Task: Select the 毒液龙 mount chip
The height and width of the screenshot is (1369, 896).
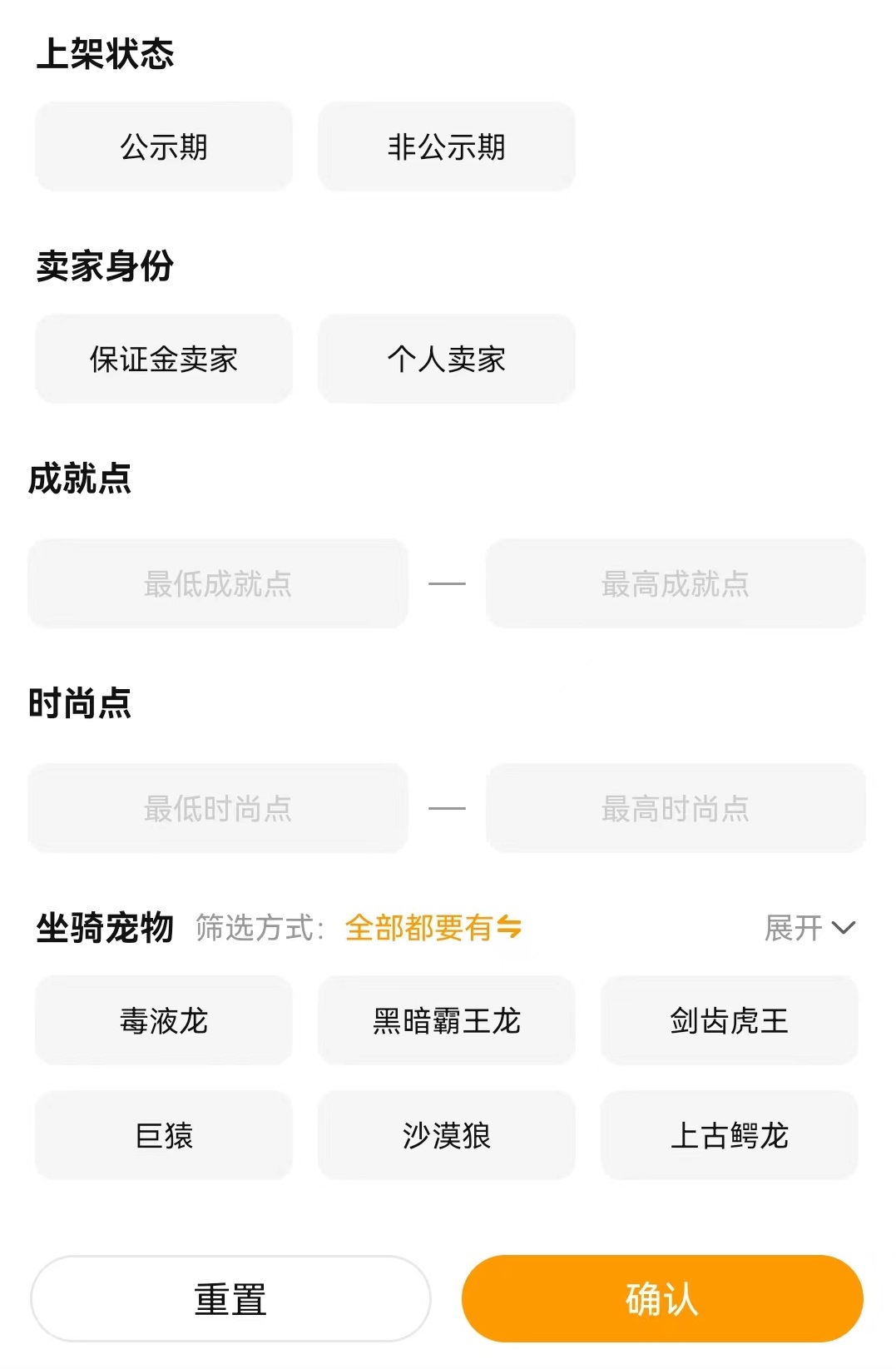Action: [164, 1020]
